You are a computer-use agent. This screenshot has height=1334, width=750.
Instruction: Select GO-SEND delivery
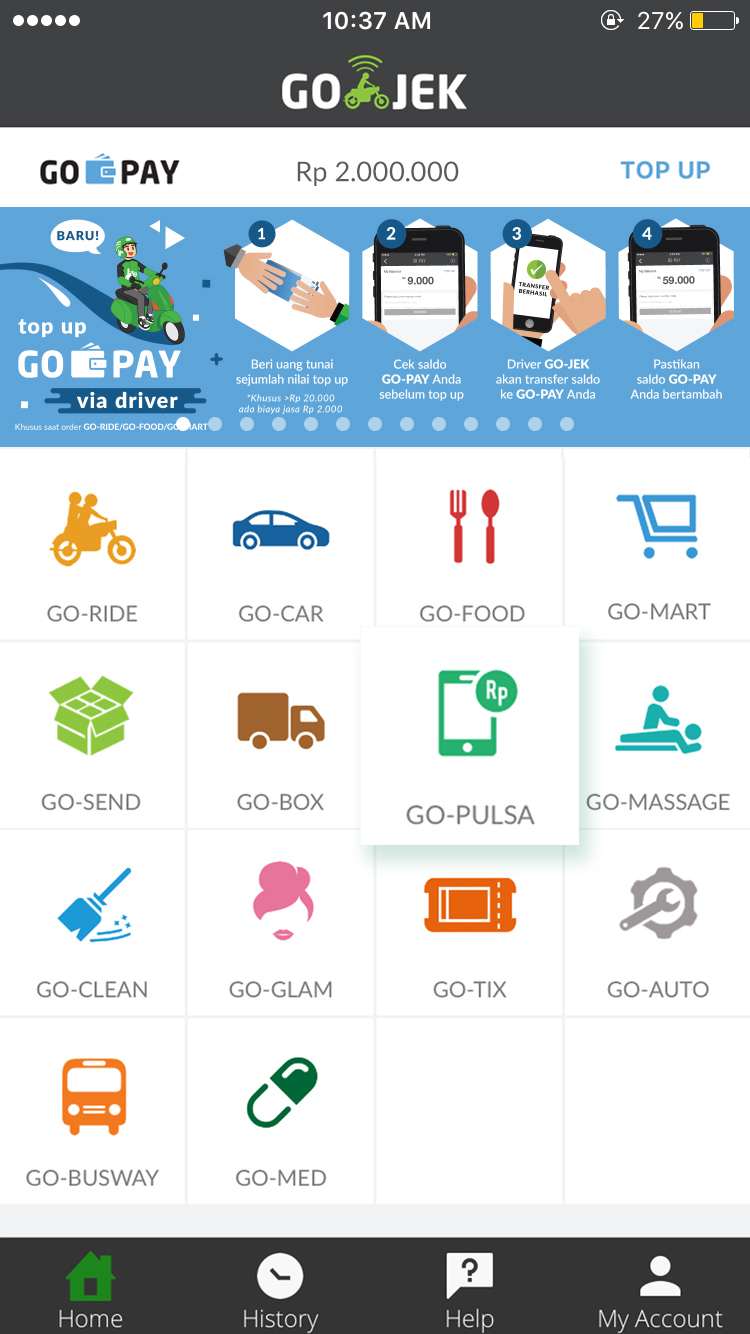[92, 735]
